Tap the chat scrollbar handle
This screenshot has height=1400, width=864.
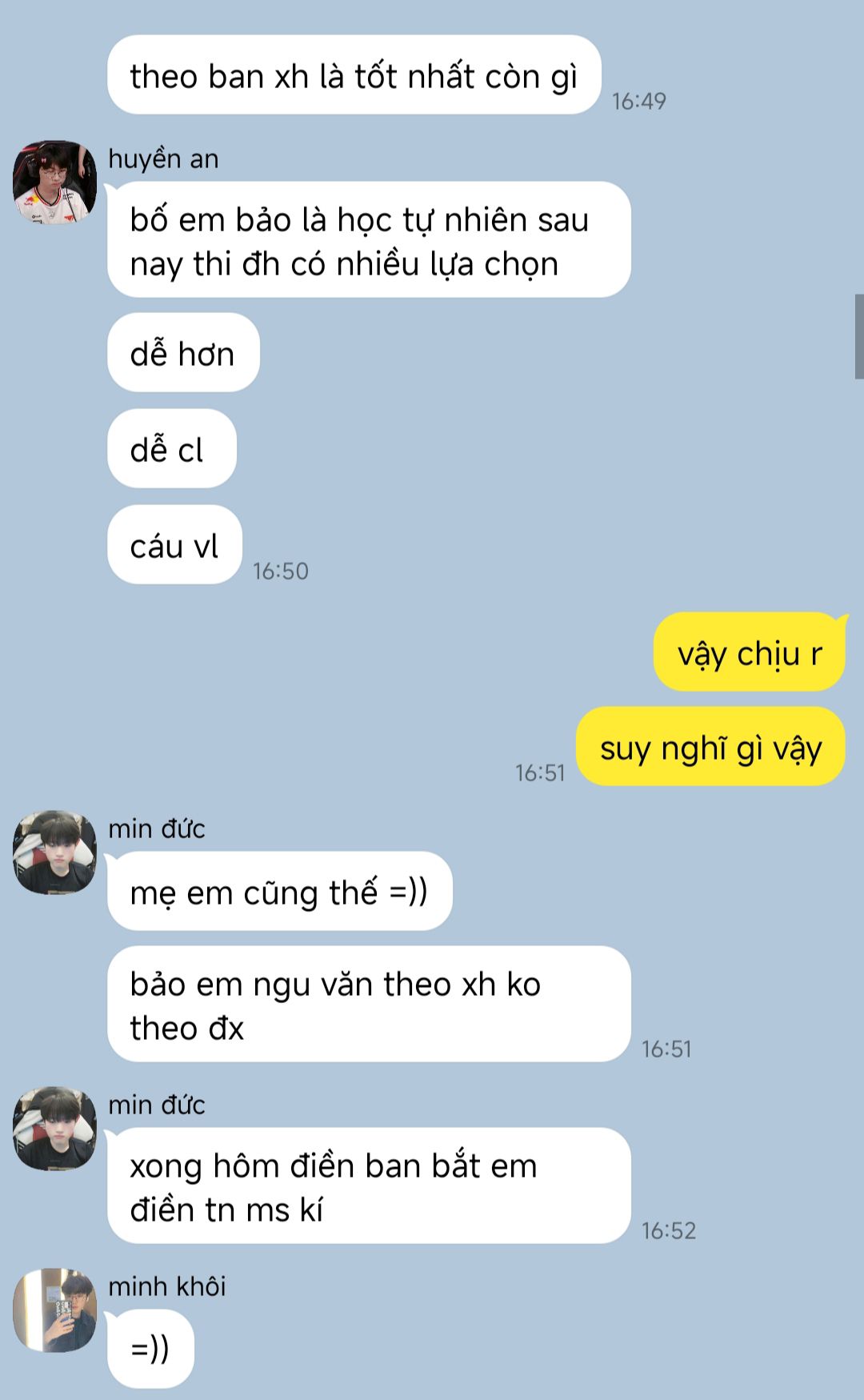(x=858, y=336)
